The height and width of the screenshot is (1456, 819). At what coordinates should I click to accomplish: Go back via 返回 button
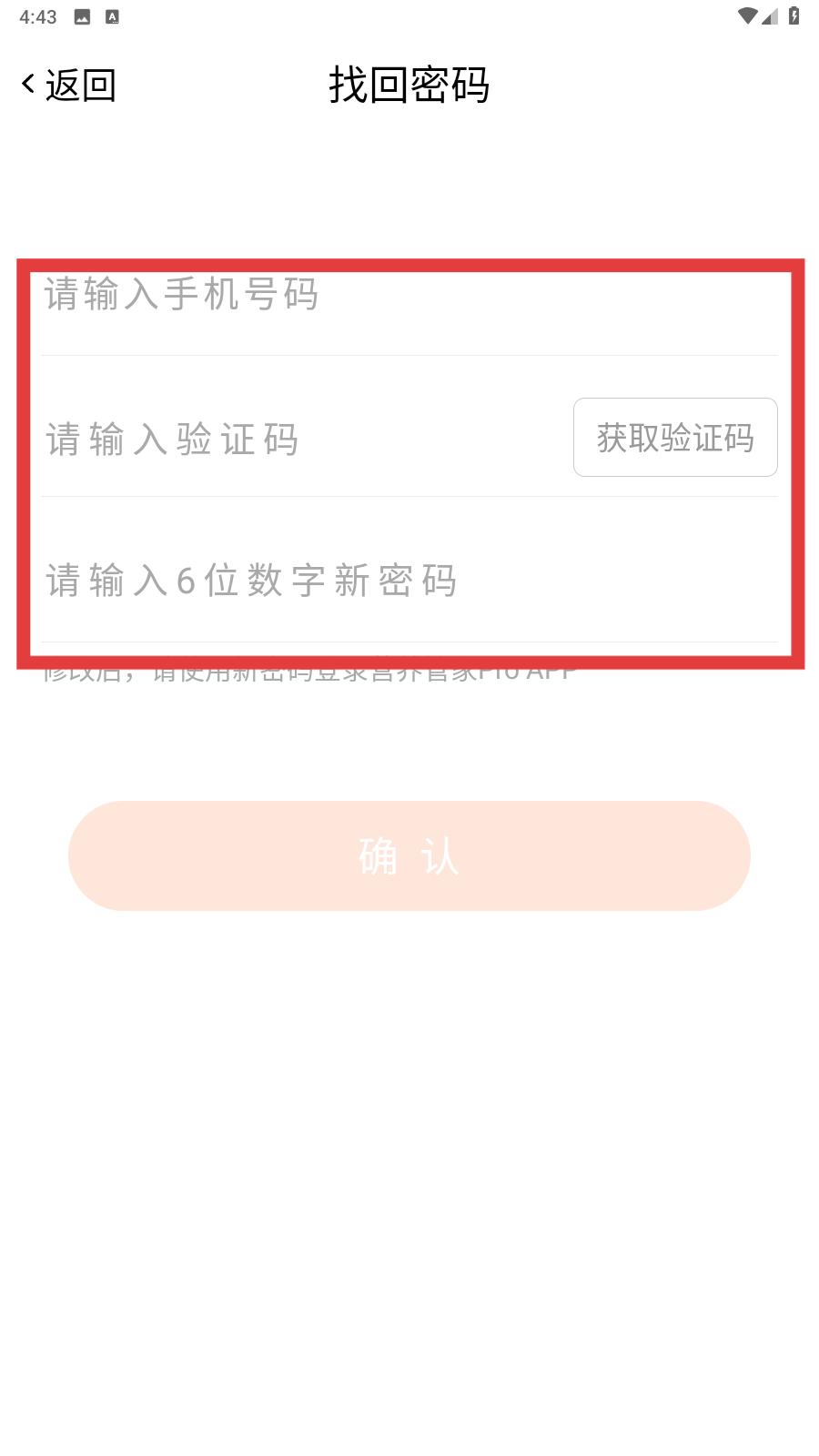pyautogui.click(x=69, y=86)
